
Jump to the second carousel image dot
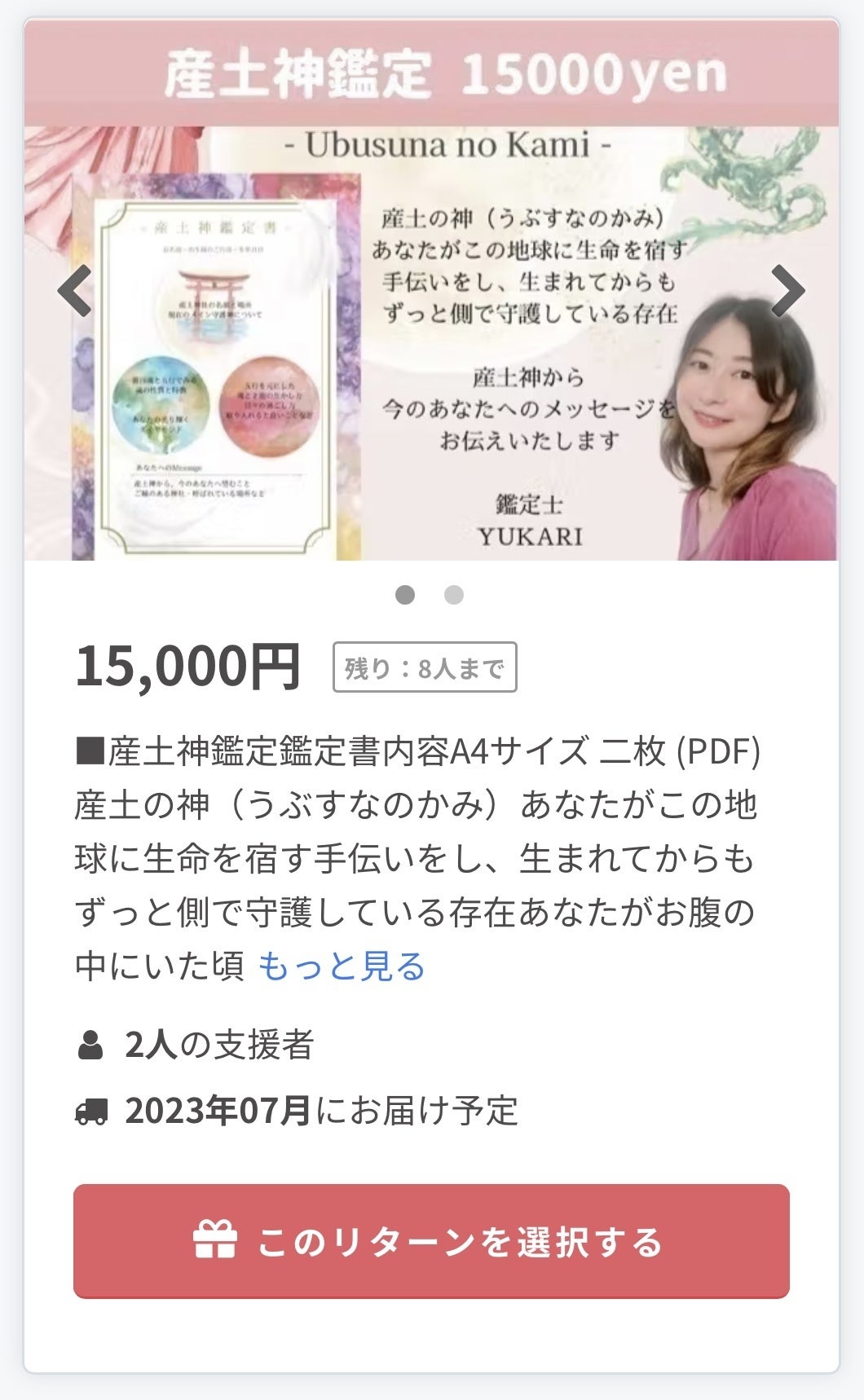tap(454, 595)
